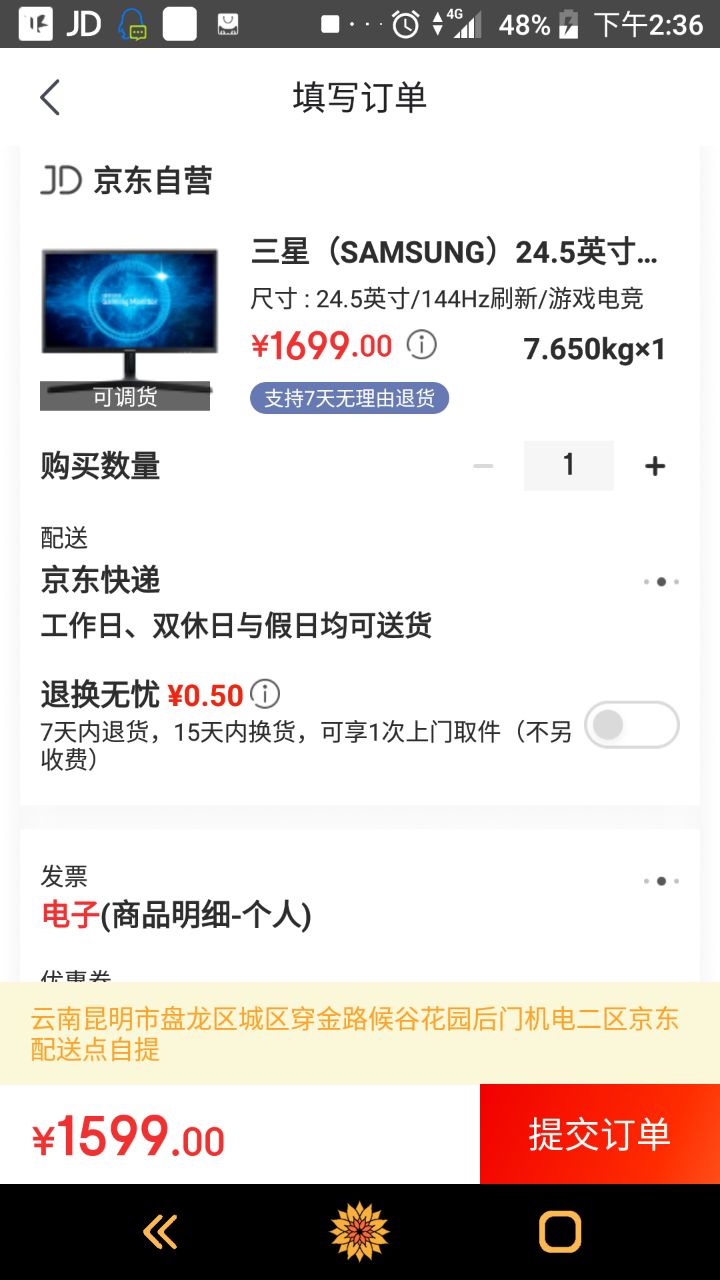Submit order with 提交订单 button
720x1280 pixels.
pos(599,1134)
